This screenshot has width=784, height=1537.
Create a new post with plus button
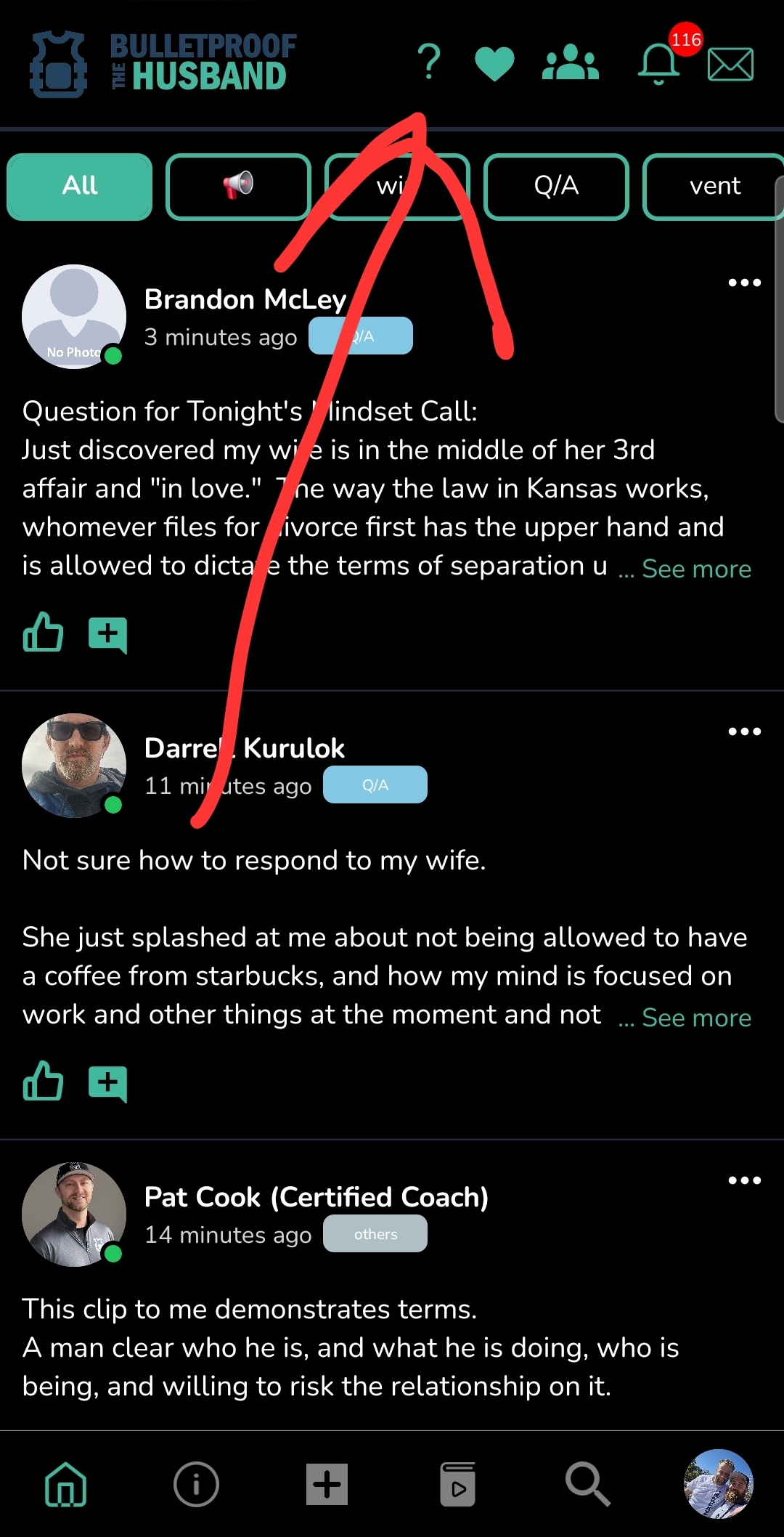(327, 1484)
